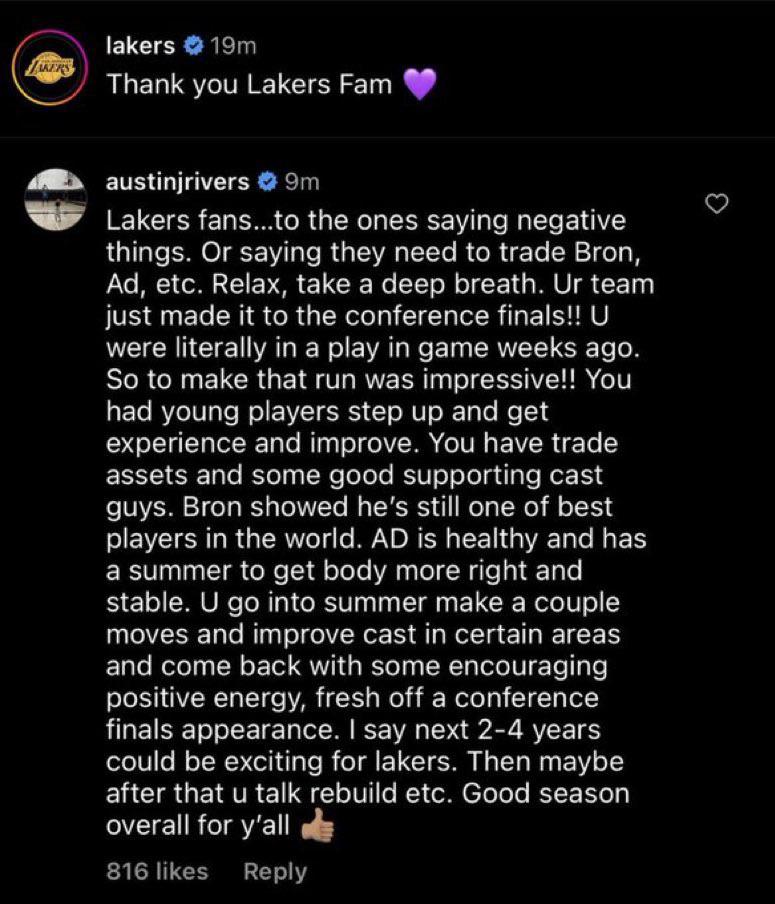Viewport: 775px width, 904px height.
Task: View the 816 likes on the comment
Action: tap(157, 871)
